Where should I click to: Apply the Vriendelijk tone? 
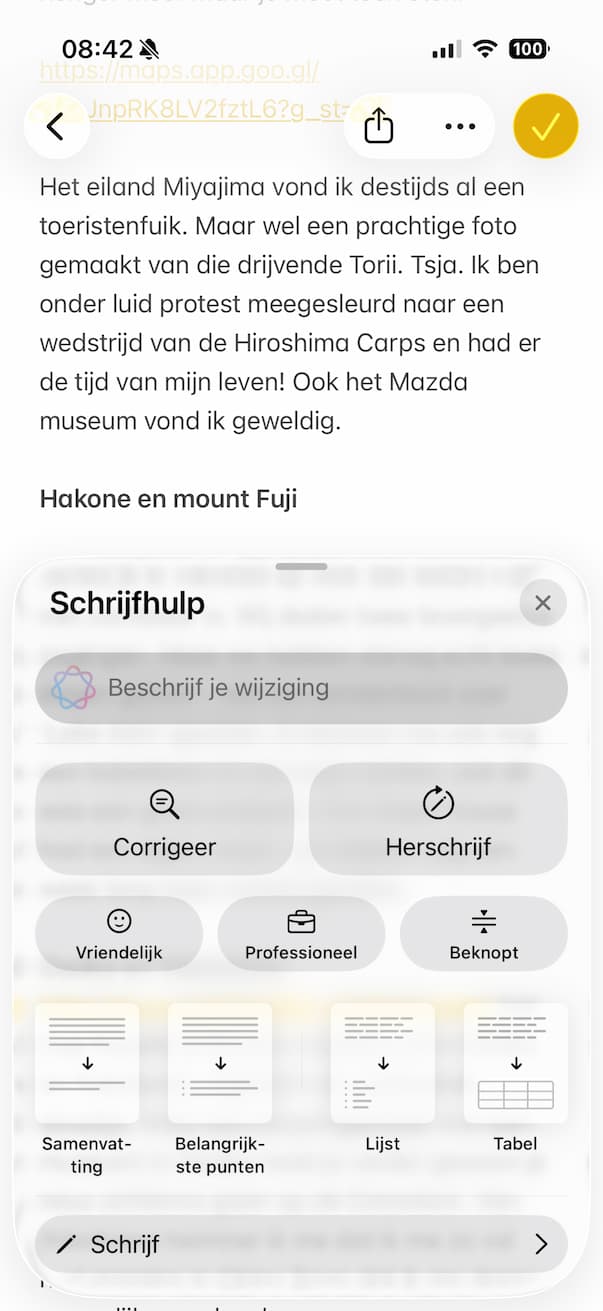tap(119, 934)
